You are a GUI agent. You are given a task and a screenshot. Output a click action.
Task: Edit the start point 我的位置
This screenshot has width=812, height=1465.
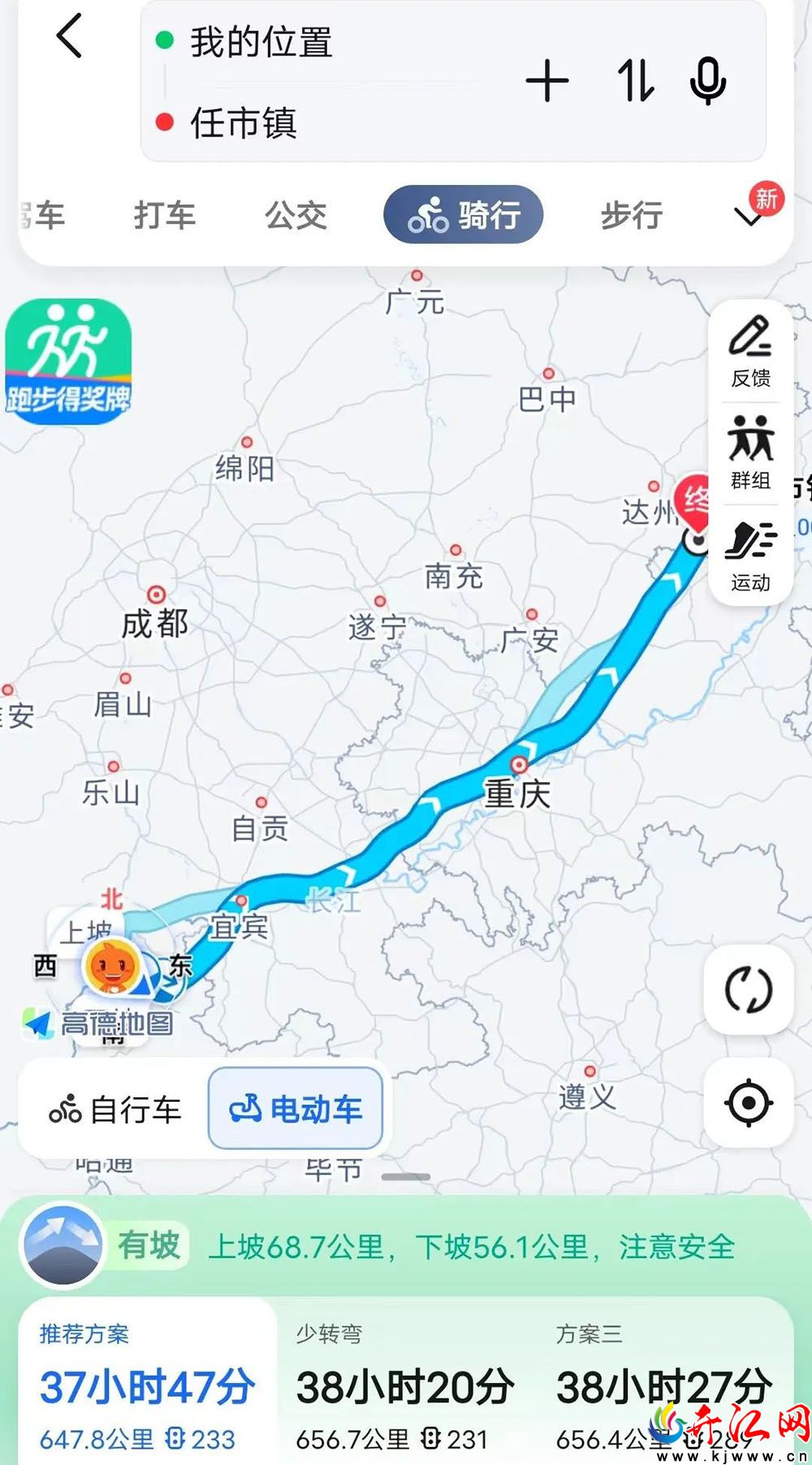[x=261, y=42]
